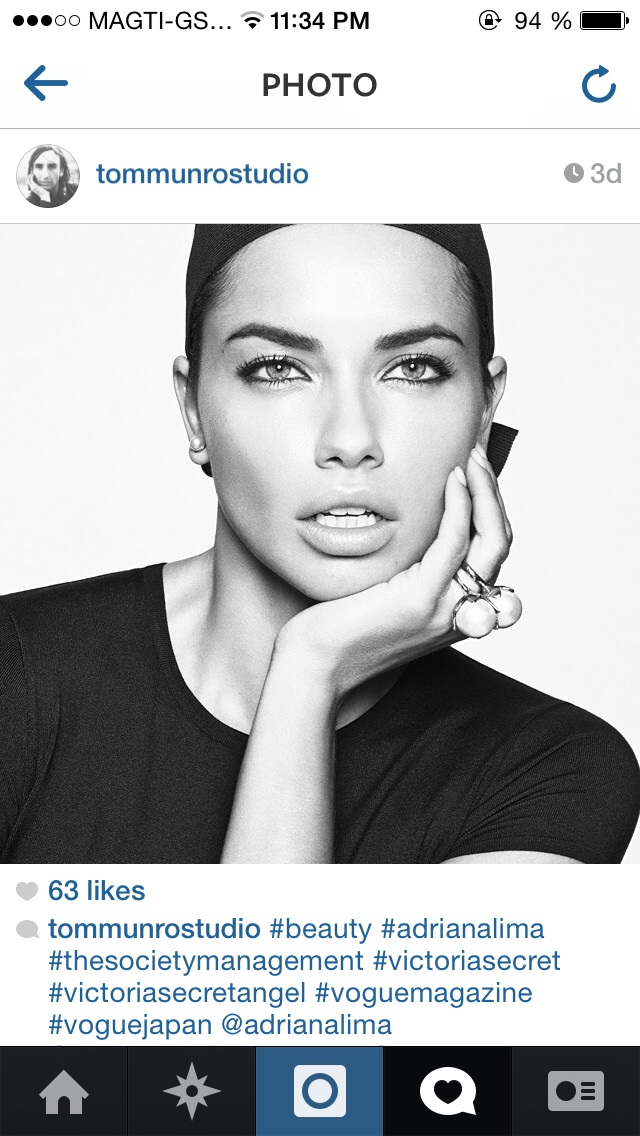640x1136 pixels.
Task: Open the #thesocietymanagement hashtag
Action: pyautogui.click(x=206, y=961)
